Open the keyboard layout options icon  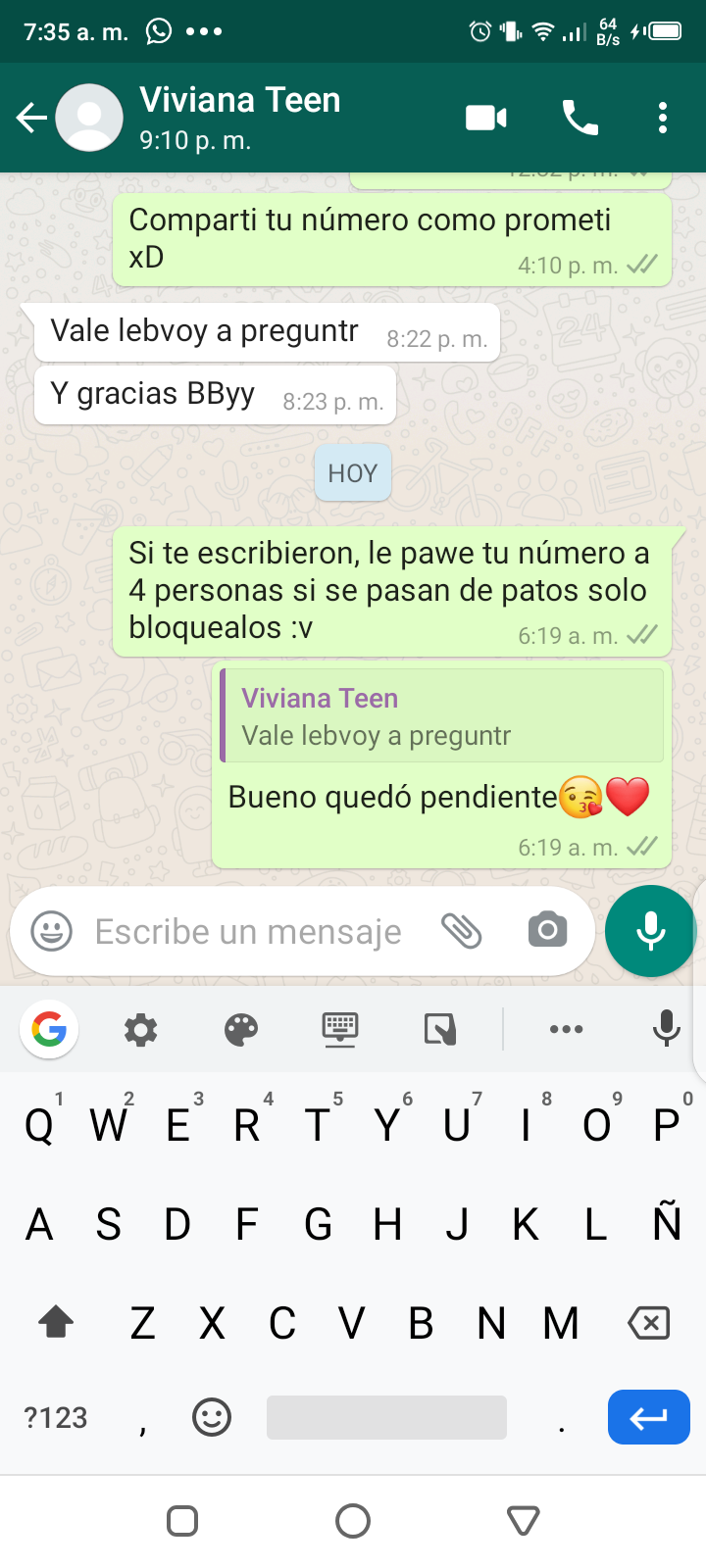click(x=340, y=1030)
